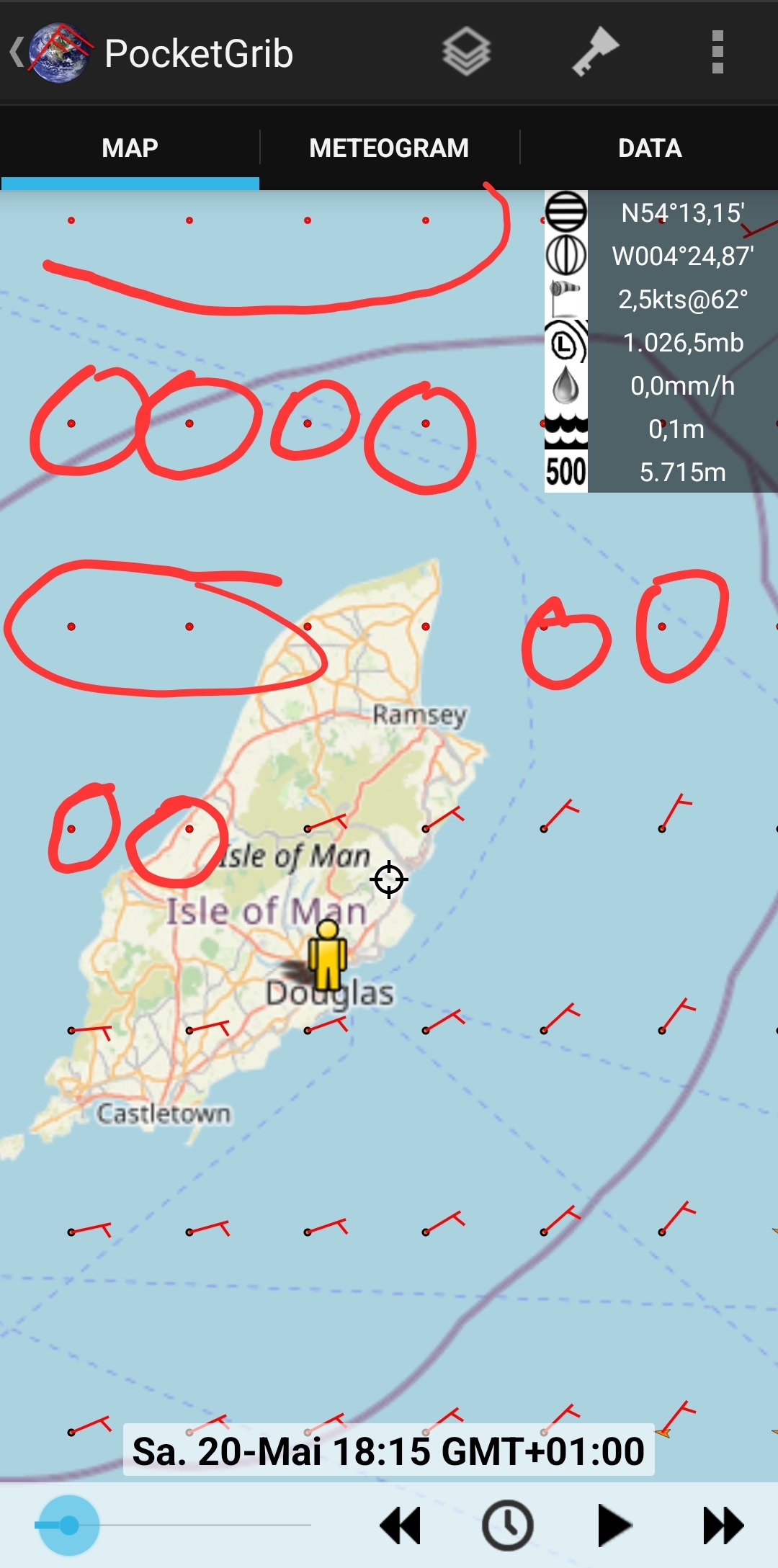Viewport: 778px width, 1568px height.
Task: Jump to the current time with the clock
Action: [508, 1526]
